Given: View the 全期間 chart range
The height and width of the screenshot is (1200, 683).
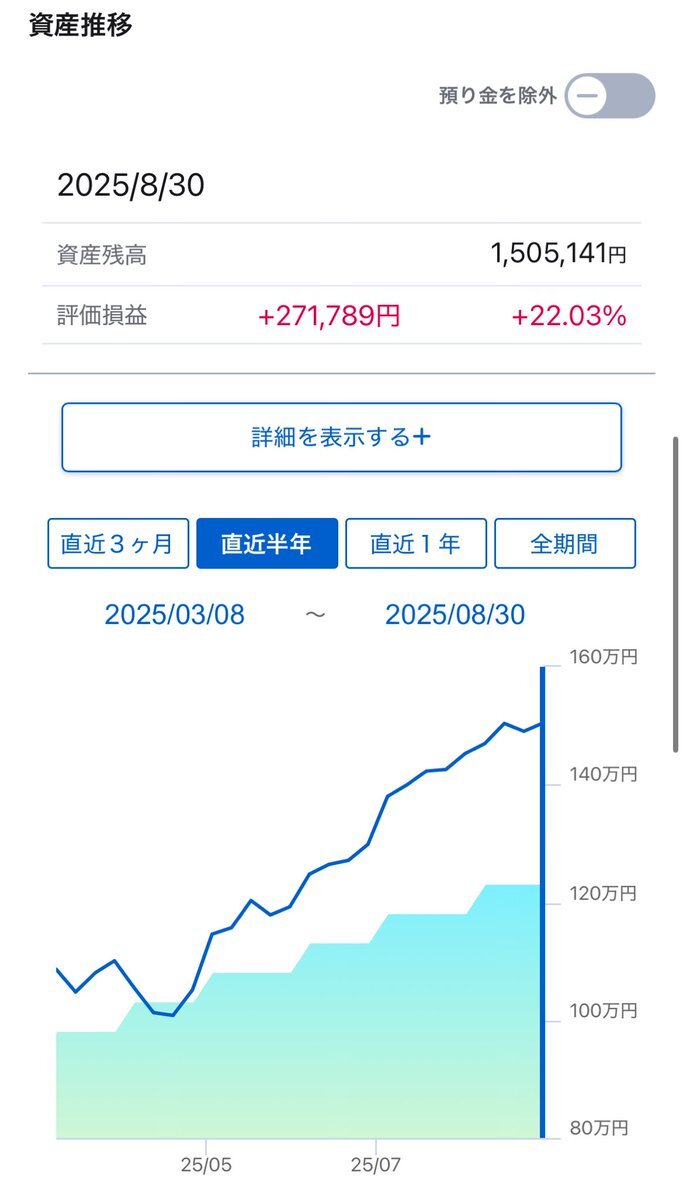Looking at the screenshot, I should [x=565, y=544].
